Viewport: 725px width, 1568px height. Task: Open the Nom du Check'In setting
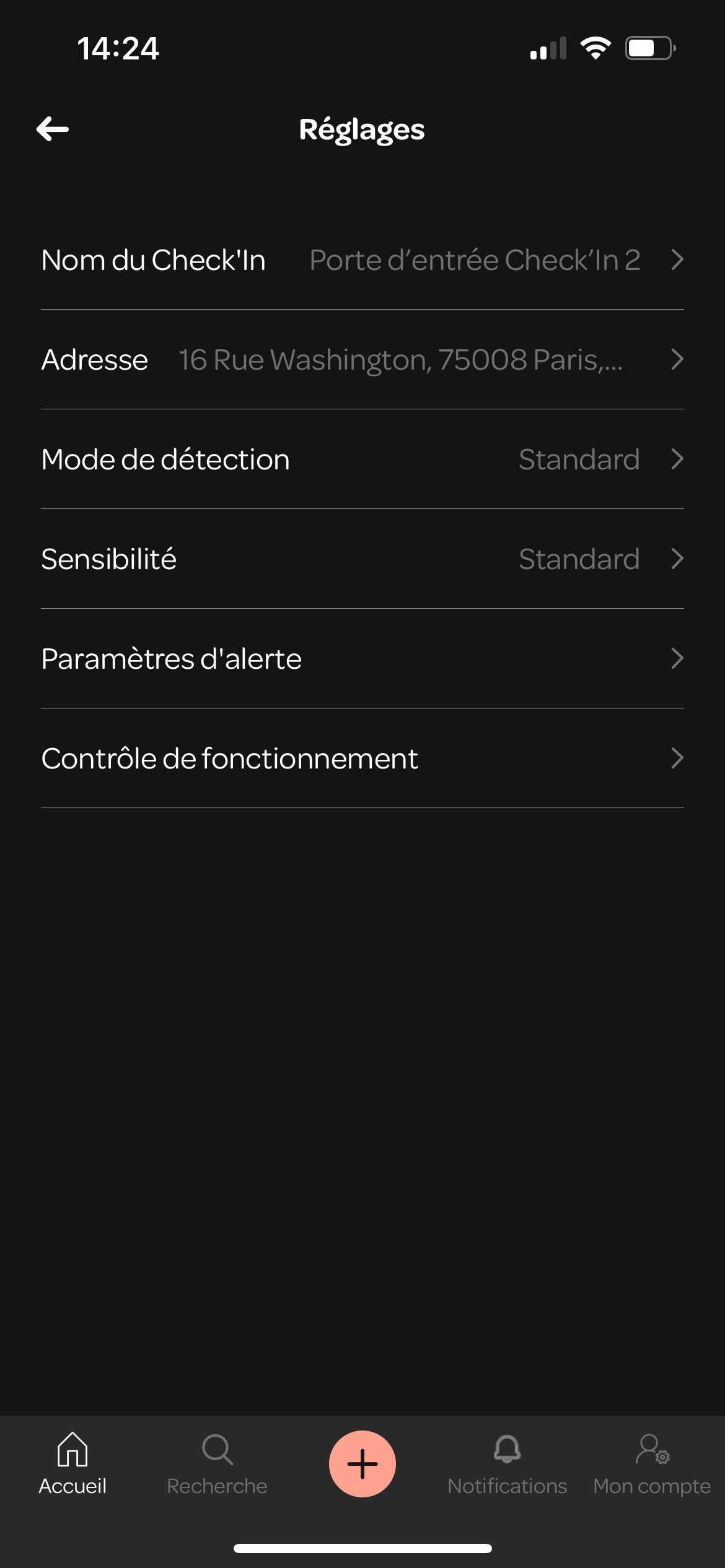click(362, 260)
